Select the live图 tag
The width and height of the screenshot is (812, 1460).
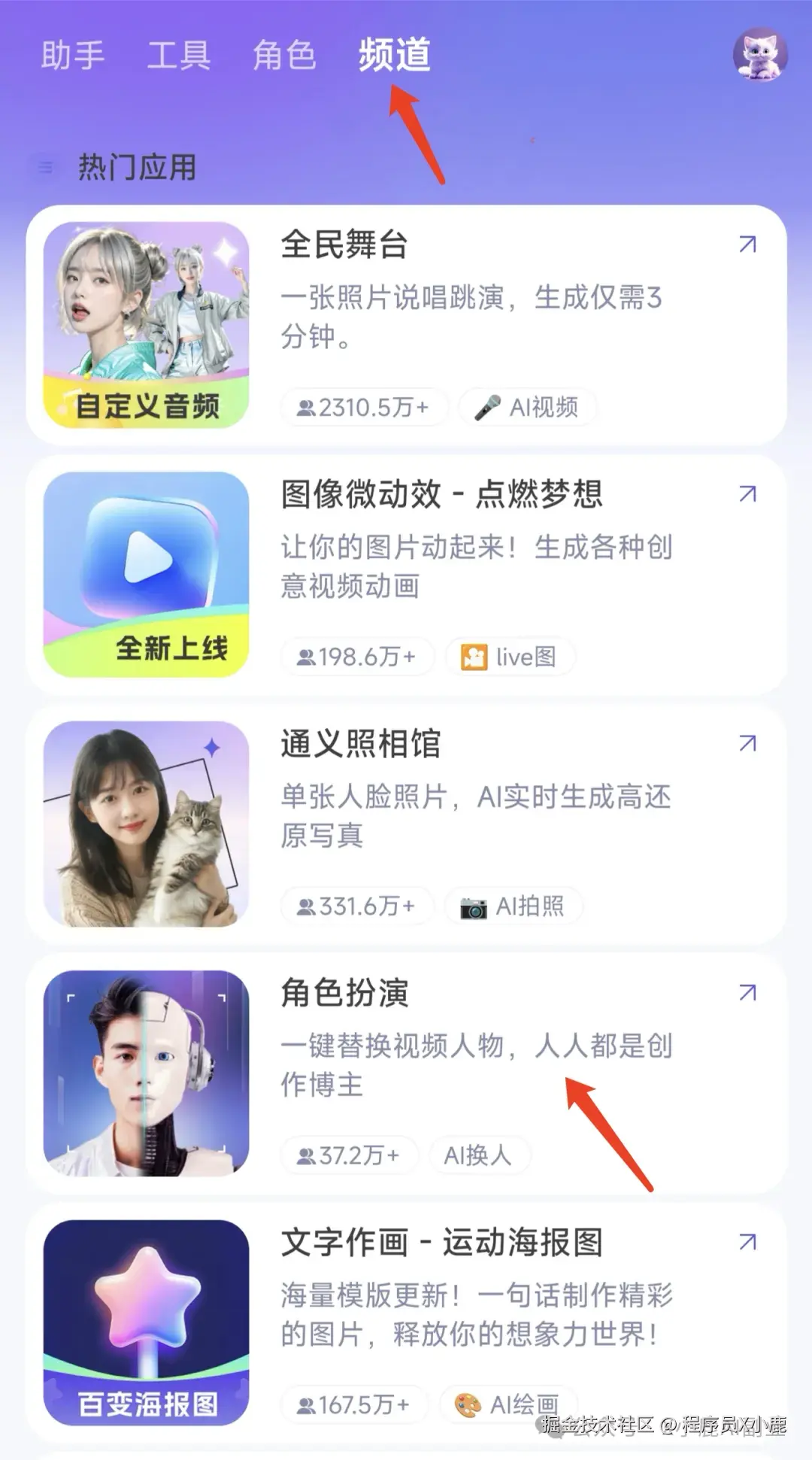click(x=511, y=657)
